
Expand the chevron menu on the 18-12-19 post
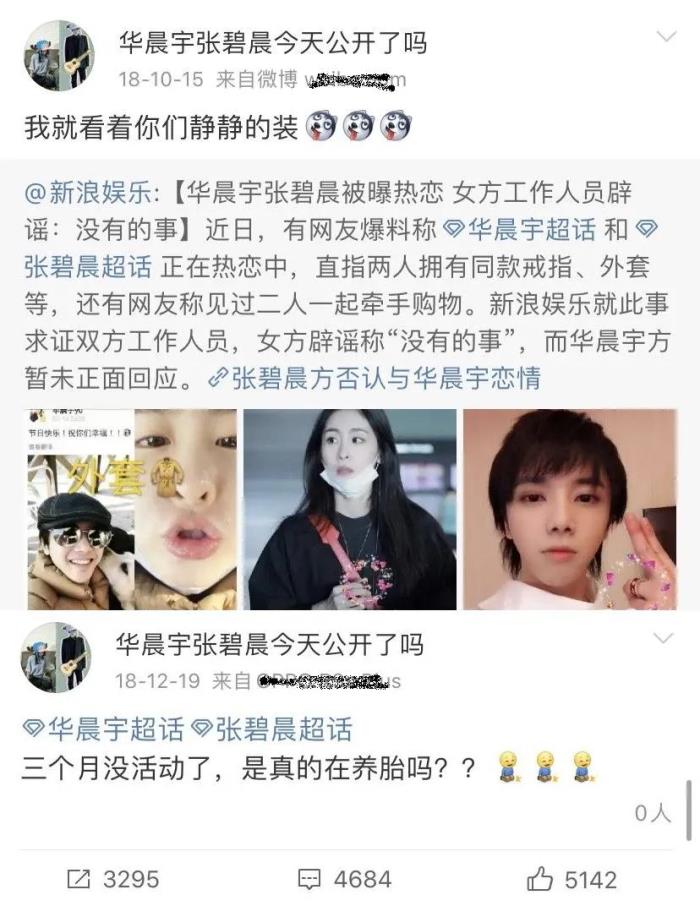tap(663, 639)
